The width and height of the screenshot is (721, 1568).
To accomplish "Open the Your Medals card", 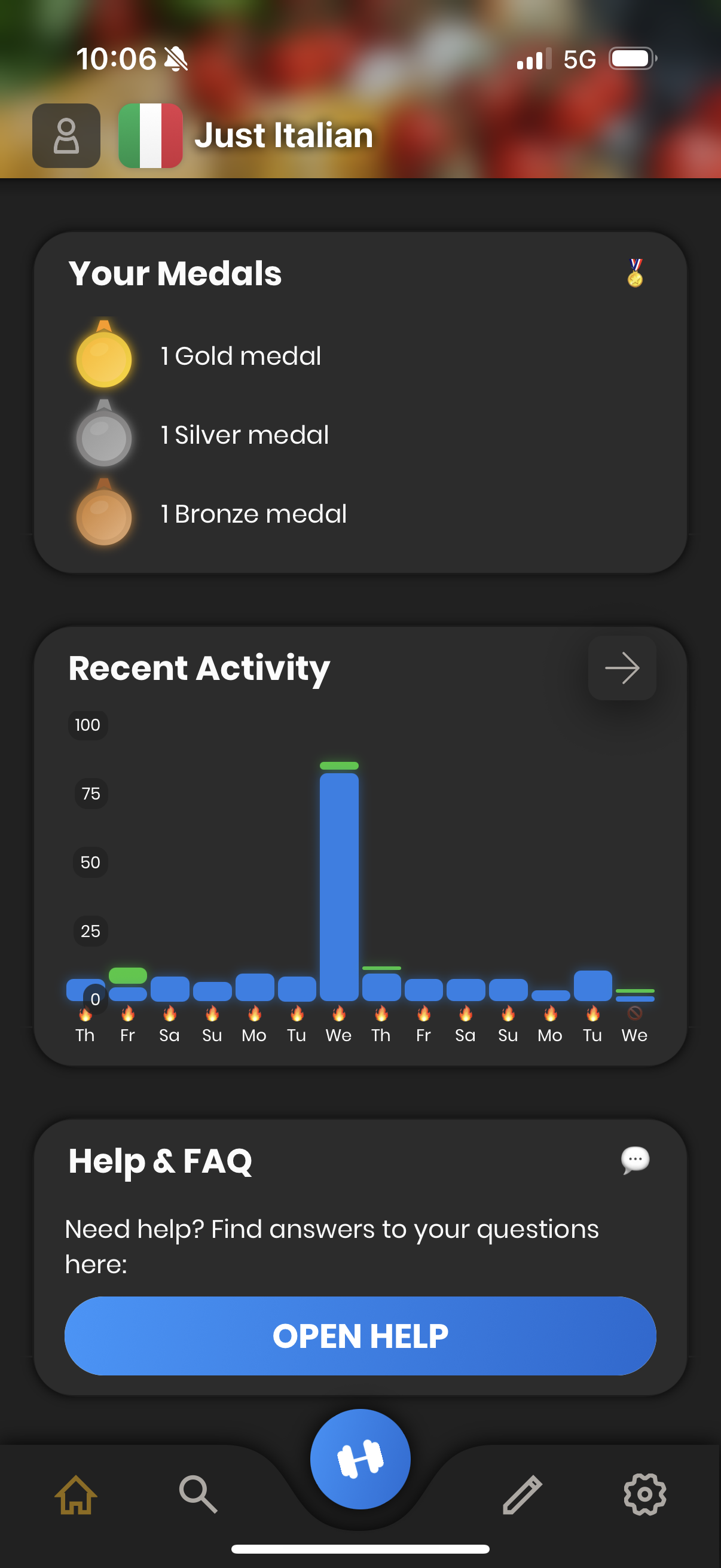I will pyautogui.click(x=360, y=402).
